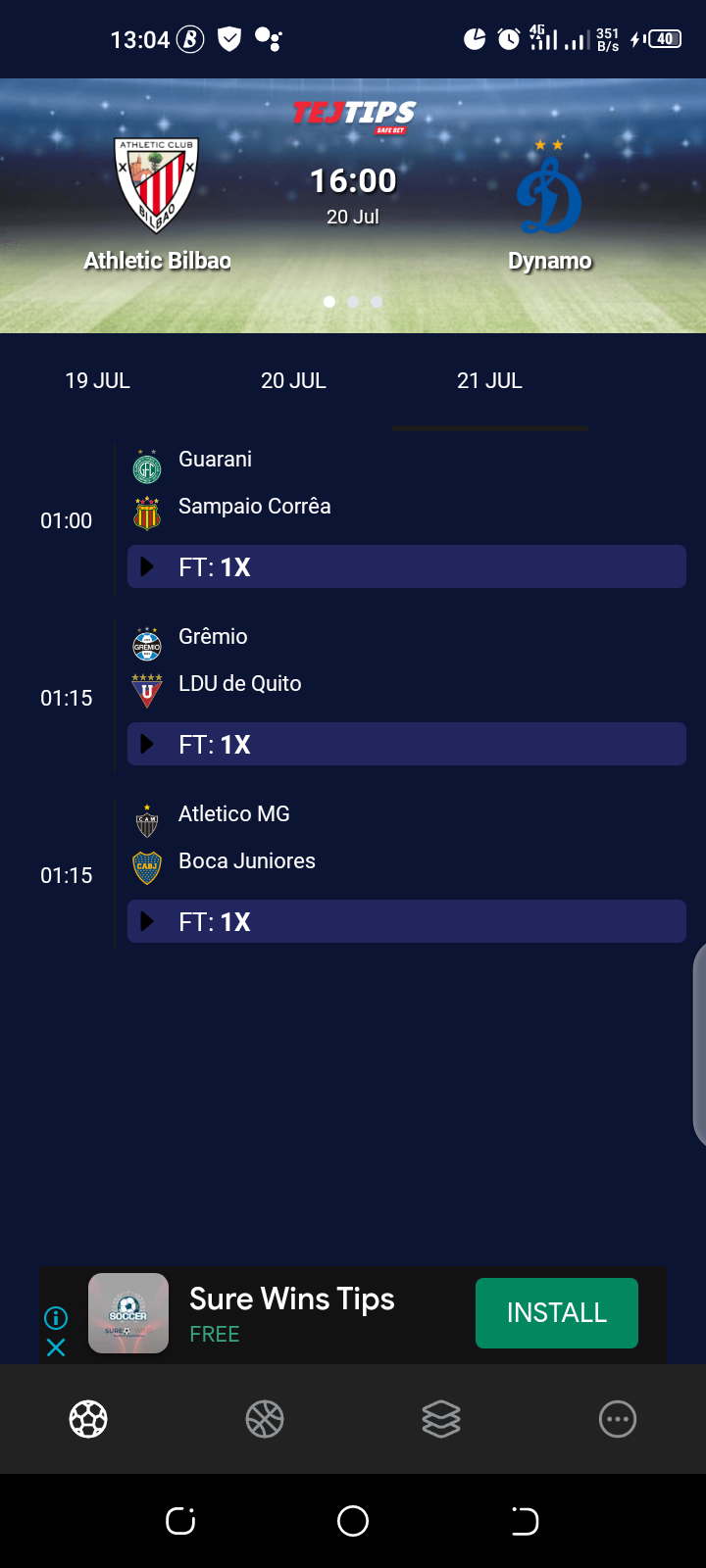
Task: Select the 21 JUL tab
Action: [490, 381]
